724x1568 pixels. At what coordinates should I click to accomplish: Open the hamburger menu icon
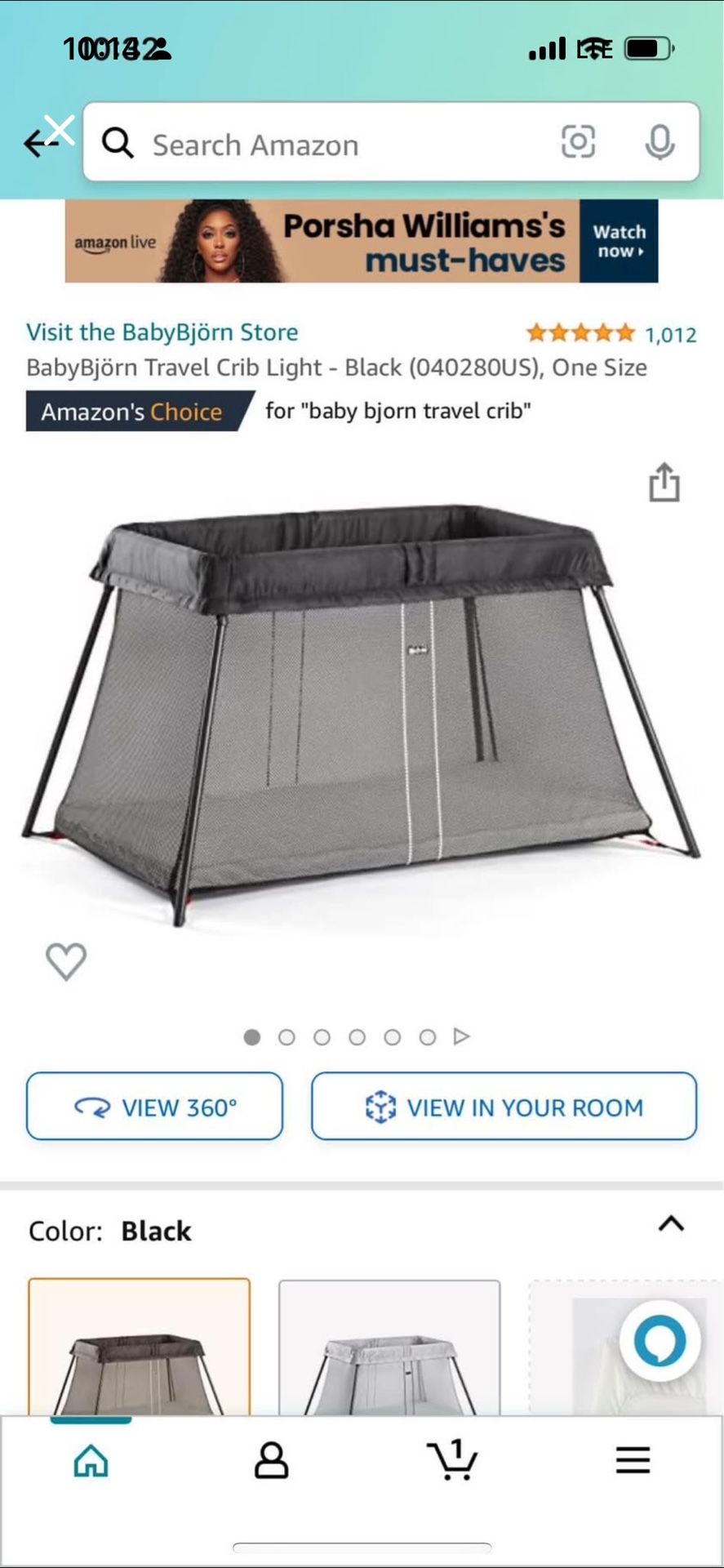point(633,1462)
